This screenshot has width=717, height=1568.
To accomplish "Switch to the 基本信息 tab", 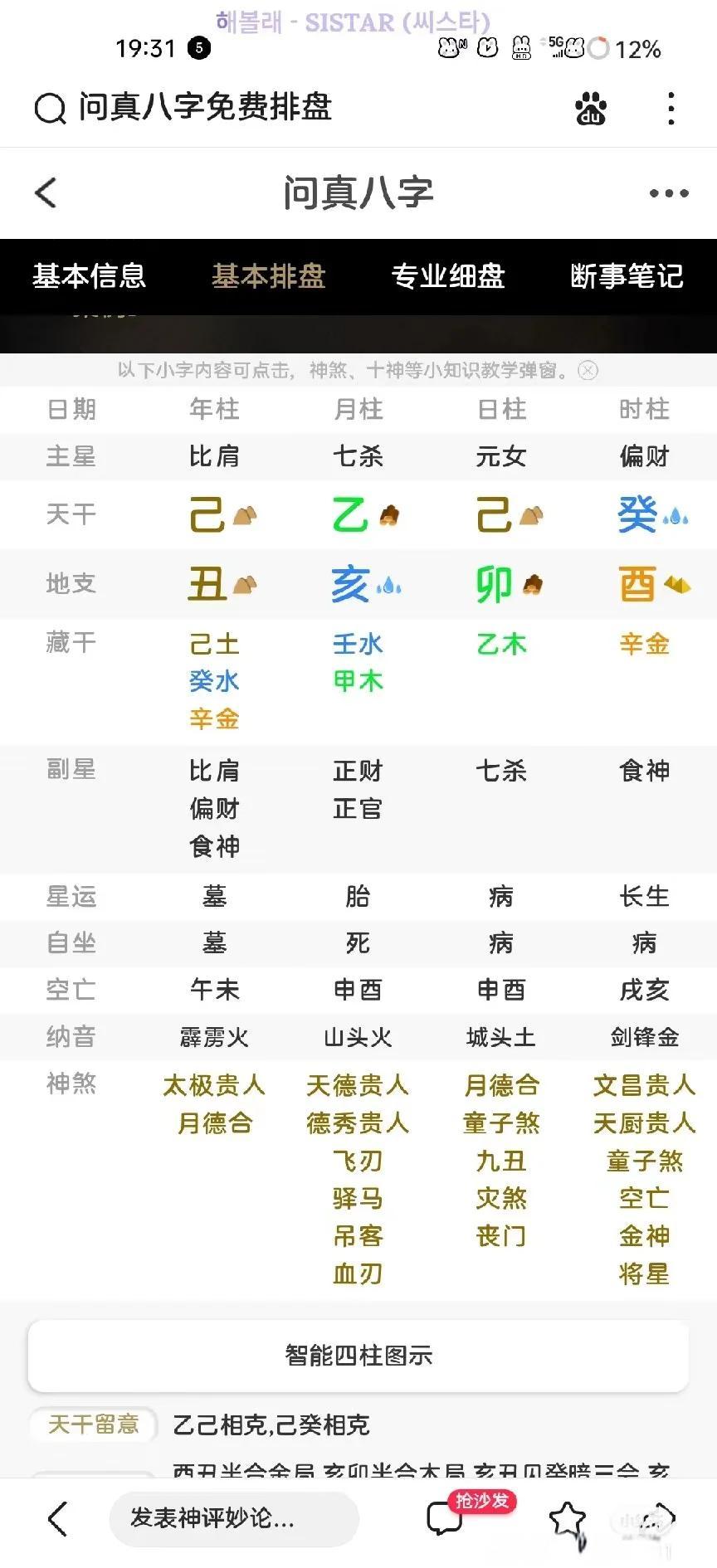I will [x=89, y=275].
